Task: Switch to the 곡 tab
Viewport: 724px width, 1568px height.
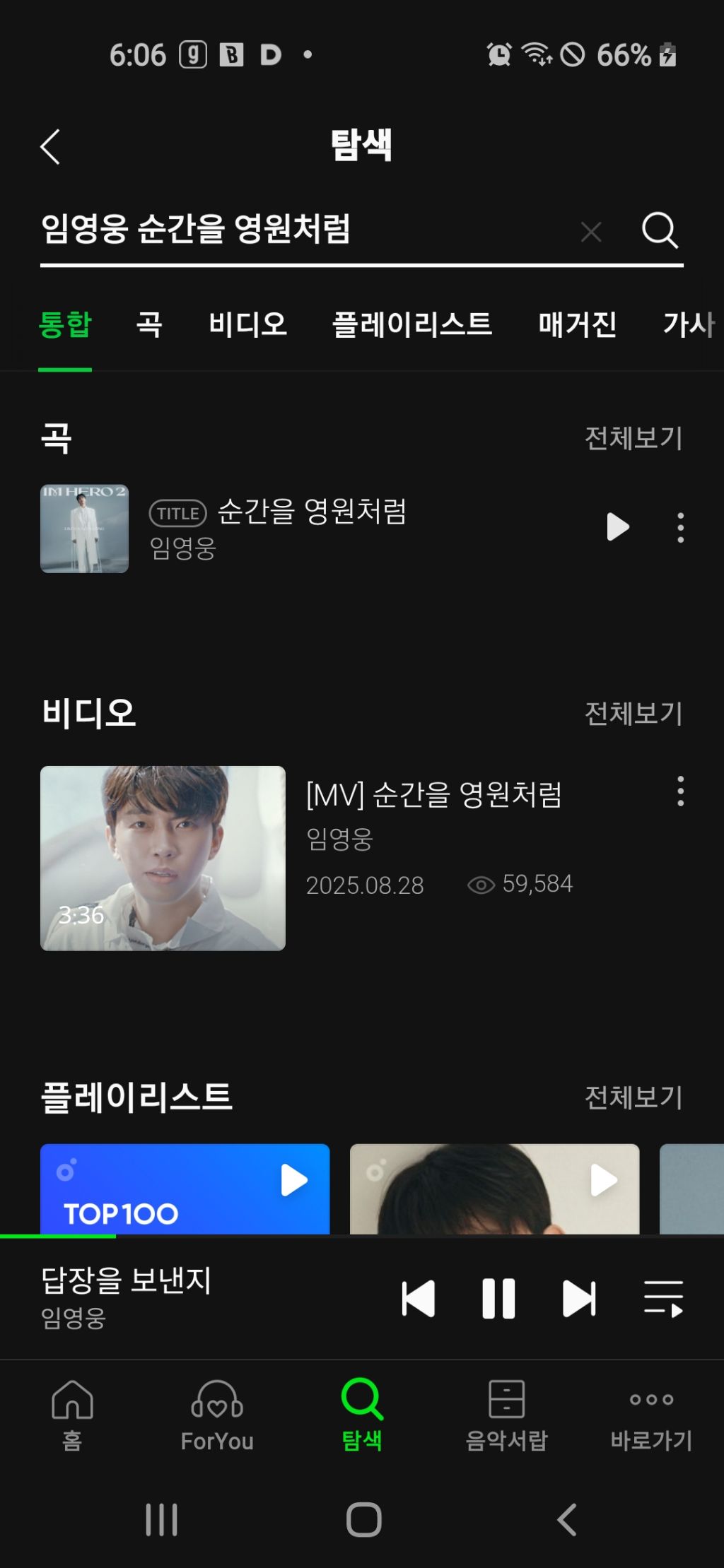Action: tap(149, 324)
